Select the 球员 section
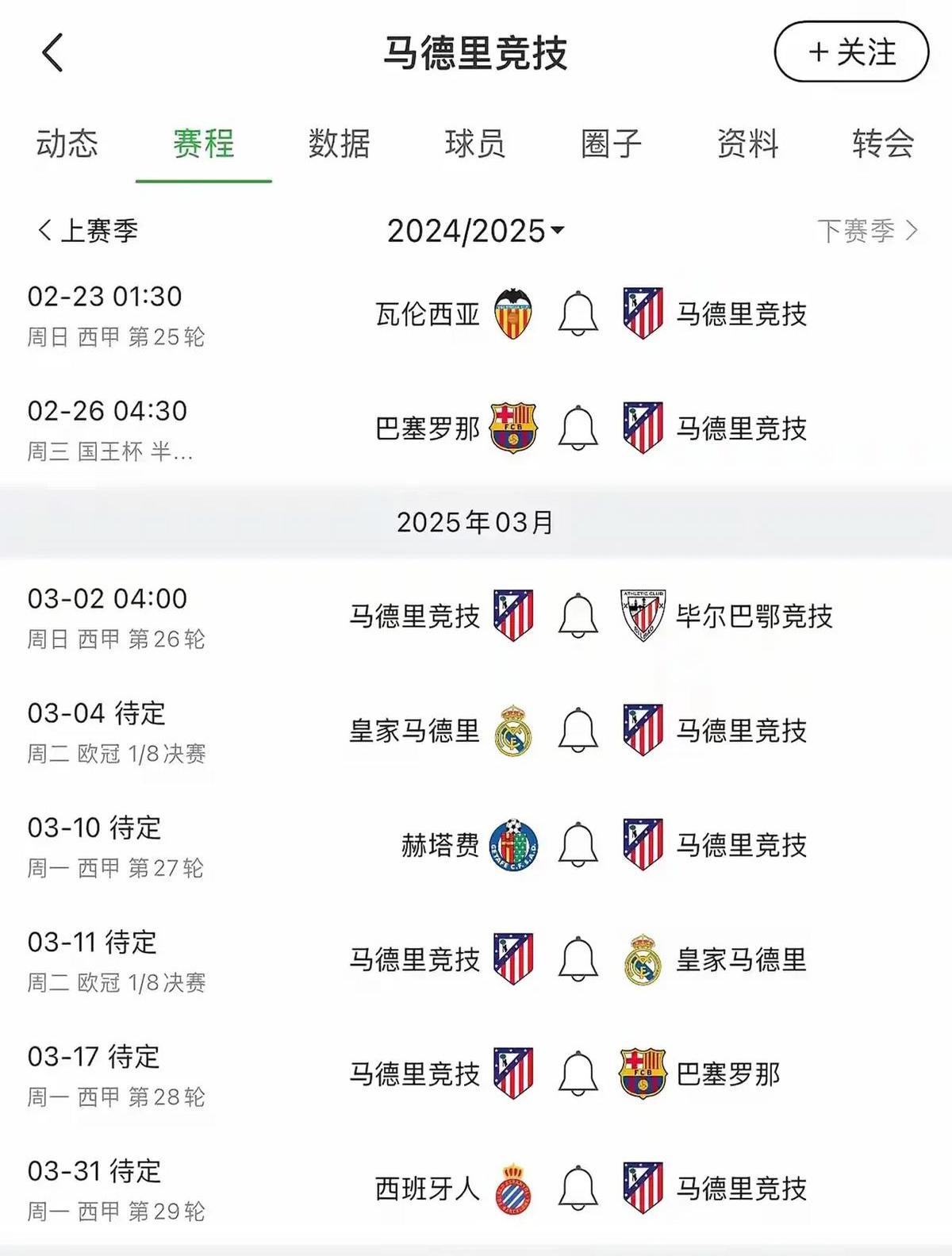952x1256 pixels. 476,144
